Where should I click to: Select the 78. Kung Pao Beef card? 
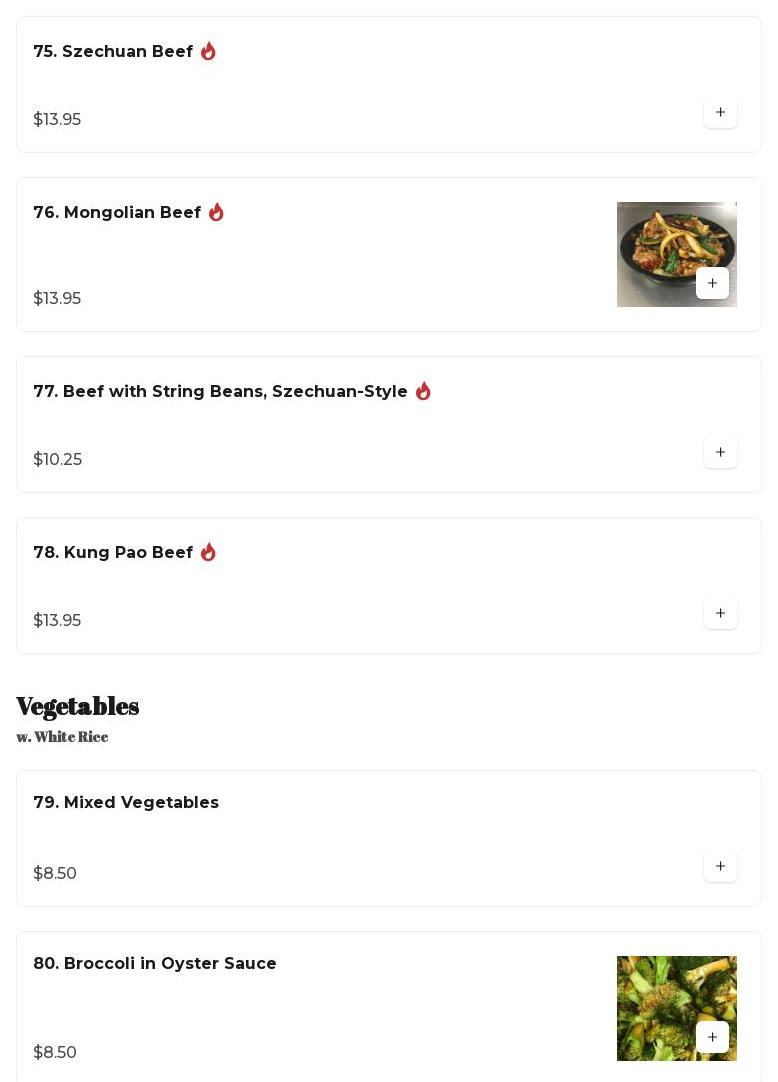[x=113, y=553]
